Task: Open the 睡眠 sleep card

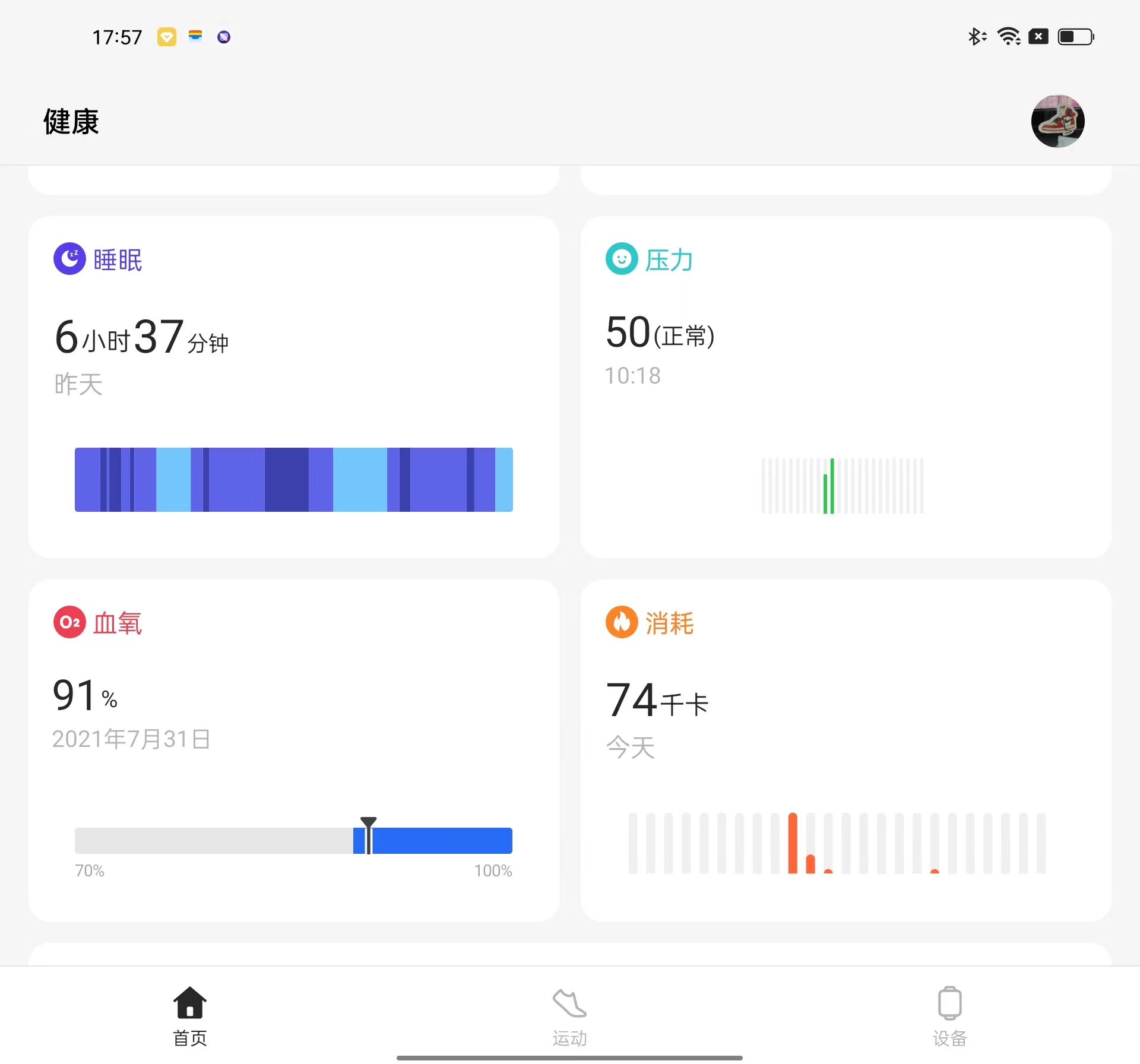Action: coord(293,387)
